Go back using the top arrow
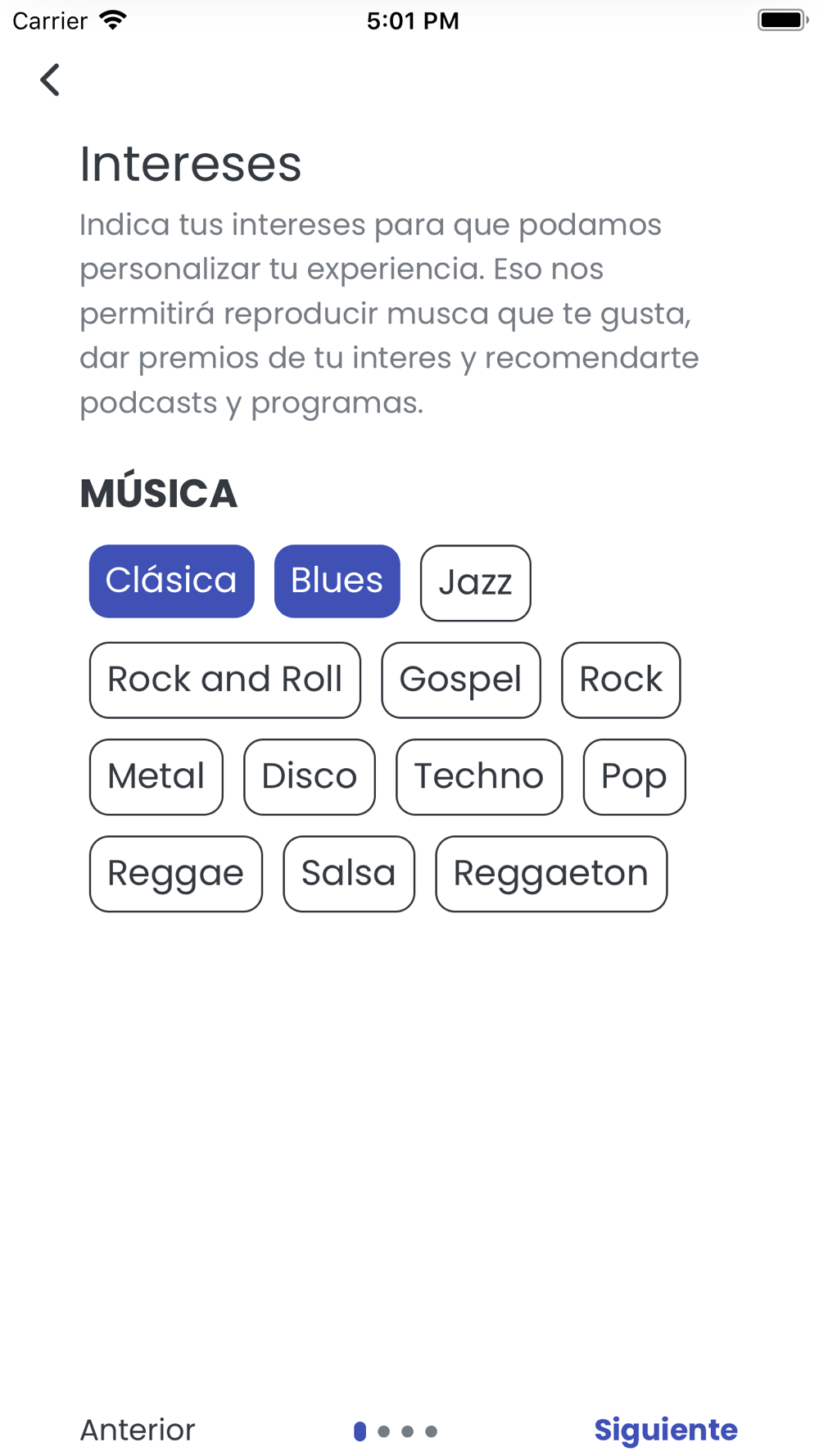 (x=50, y=80)
